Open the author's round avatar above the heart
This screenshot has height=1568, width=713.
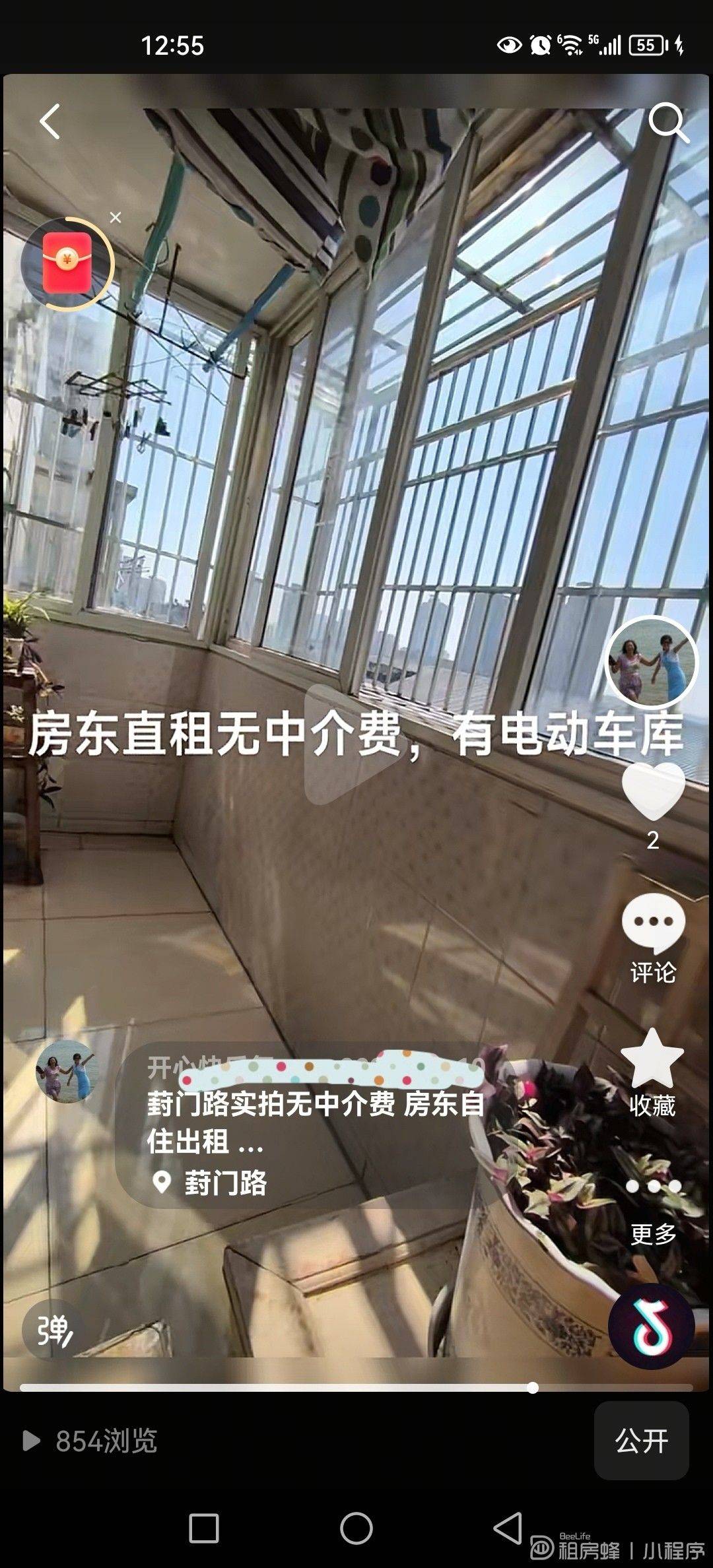pos(652,663)
